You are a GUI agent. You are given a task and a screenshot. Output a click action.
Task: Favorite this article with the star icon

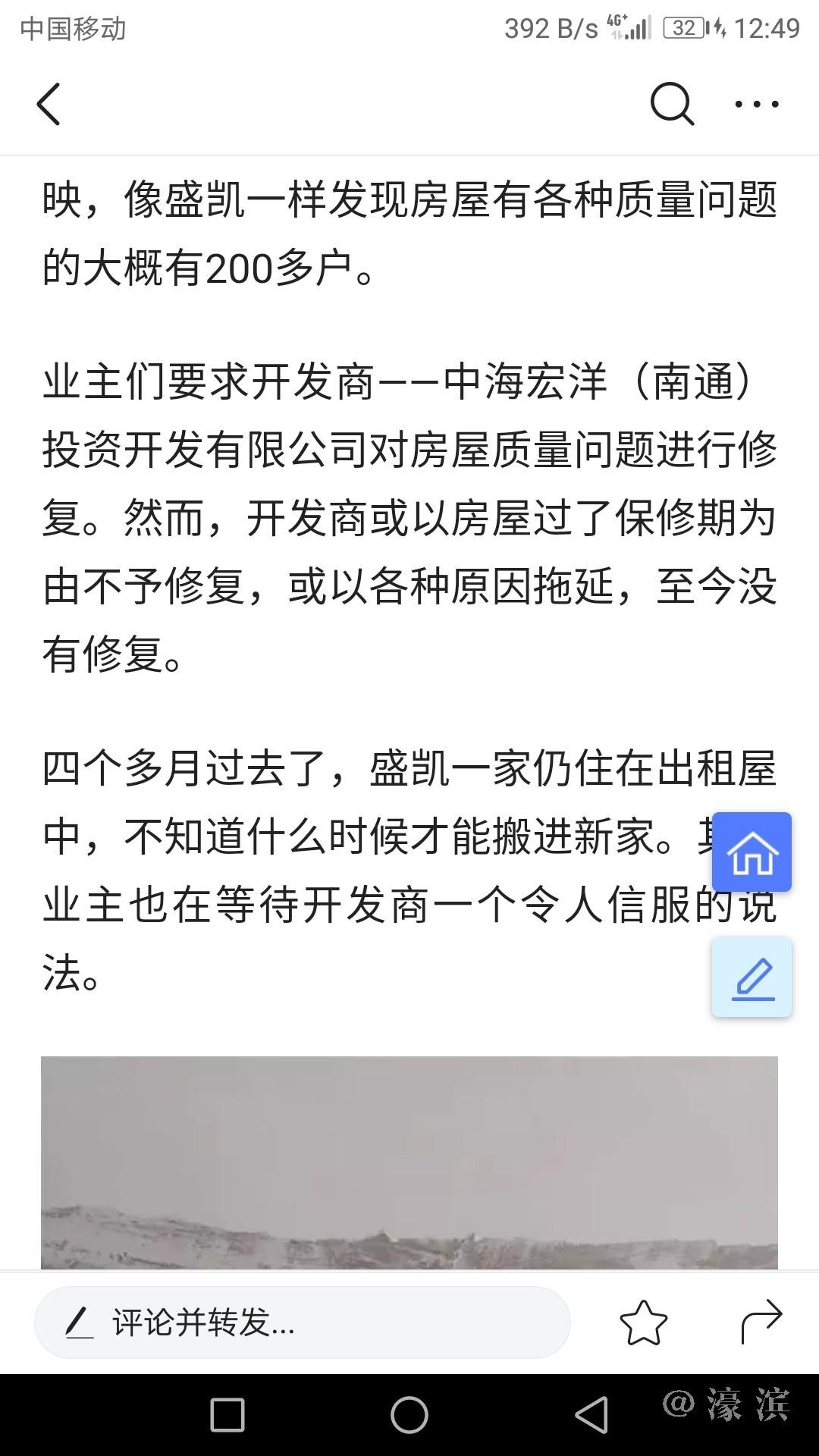(643, 1323)
